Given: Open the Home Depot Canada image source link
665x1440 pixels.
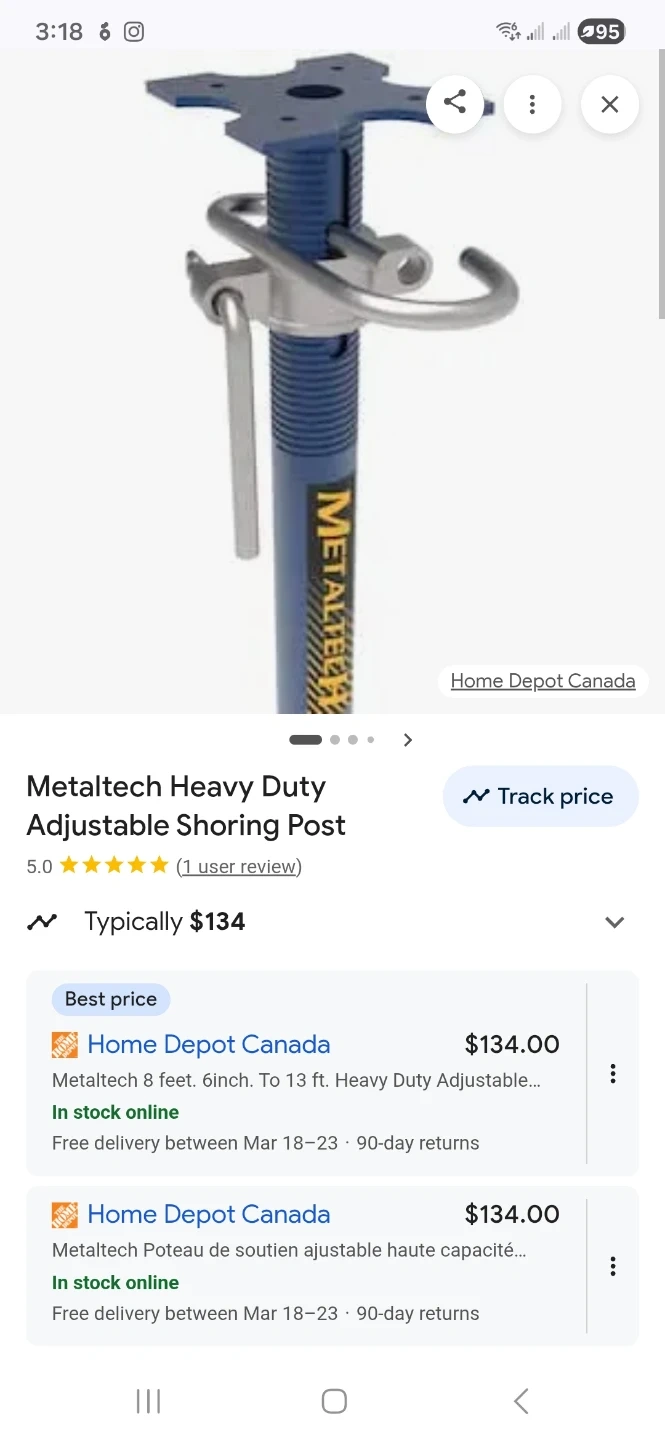Looking at the screenshot, I should 542,681.
